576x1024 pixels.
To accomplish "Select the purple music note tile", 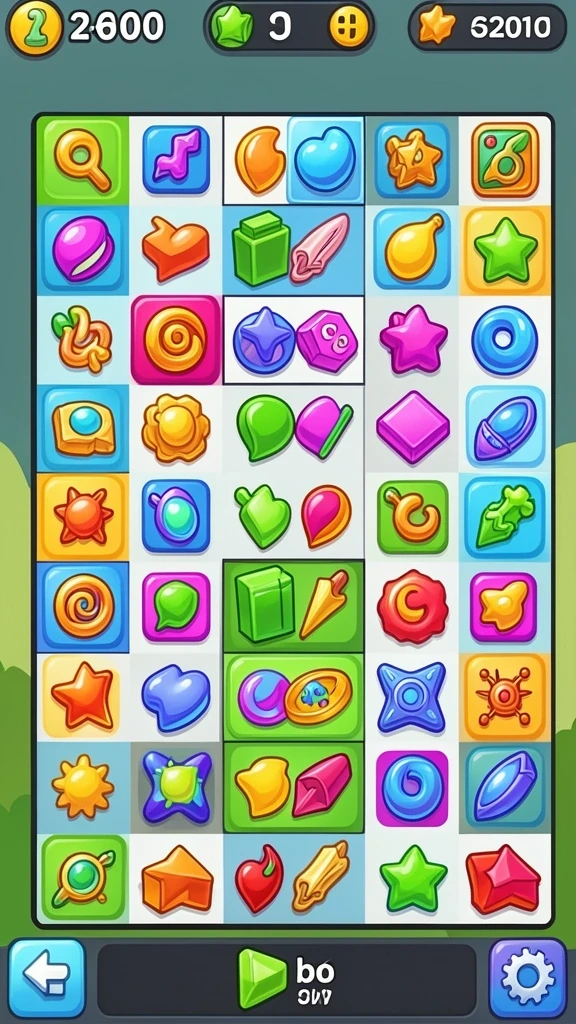I will click(x=176, y=159).
